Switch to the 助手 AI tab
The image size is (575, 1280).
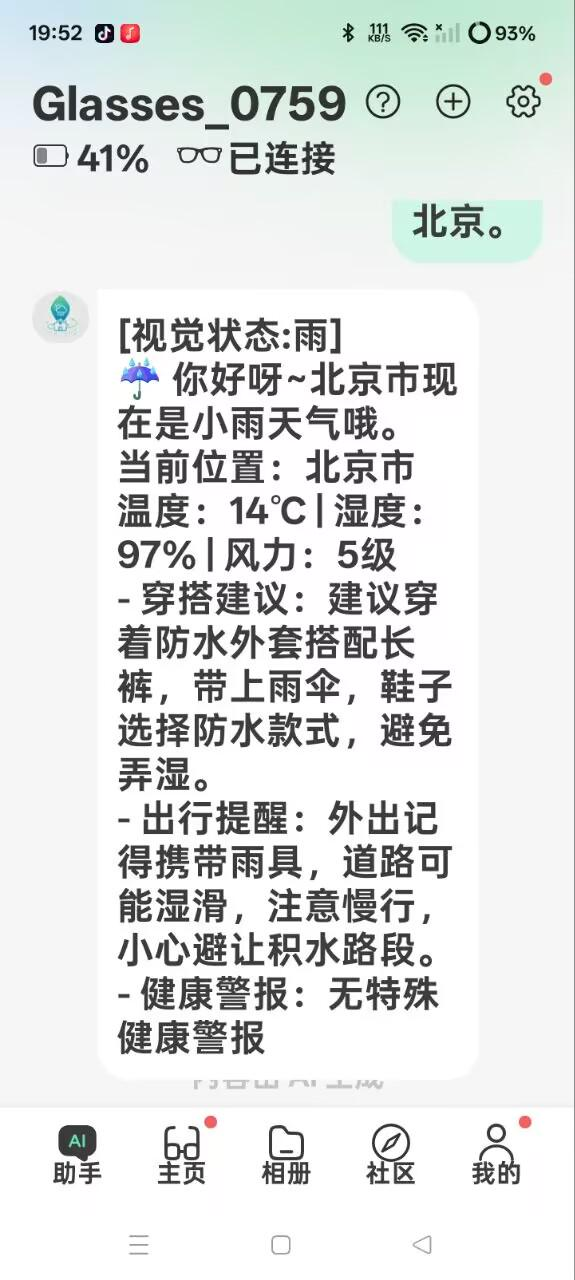pyautogui.click(x=77, y=1155)
